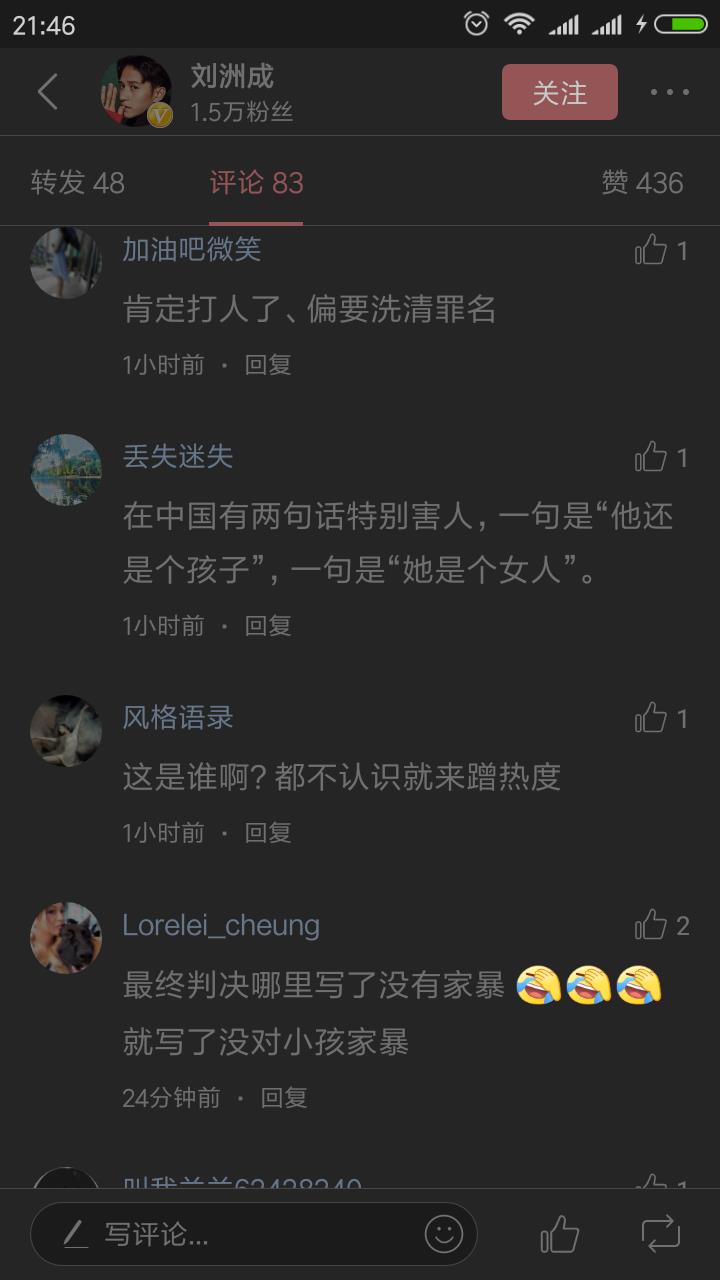
Task: Like the post with the bottom thumbs-up
Action: click(560, 1235)
